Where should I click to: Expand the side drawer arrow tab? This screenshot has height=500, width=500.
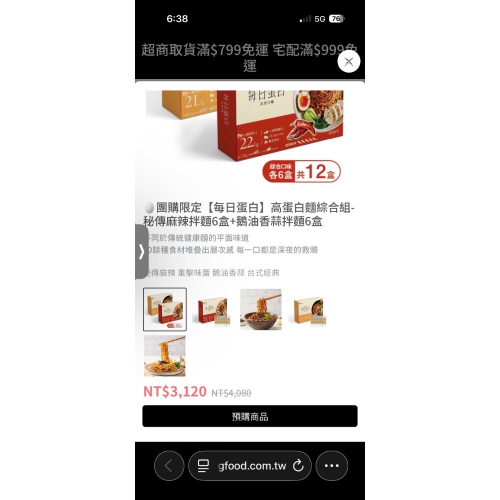(142, 251)
